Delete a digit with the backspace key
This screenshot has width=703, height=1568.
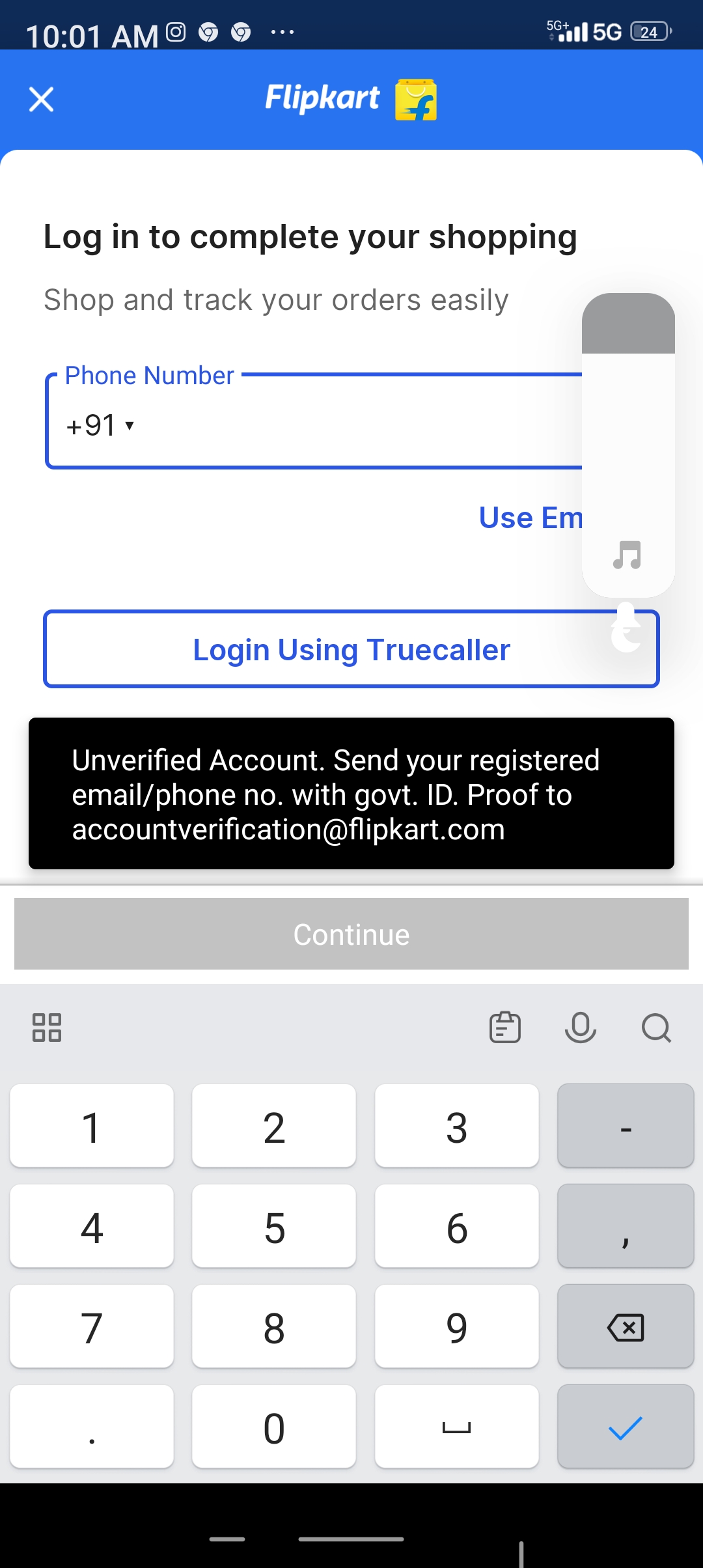(626, 1327)
